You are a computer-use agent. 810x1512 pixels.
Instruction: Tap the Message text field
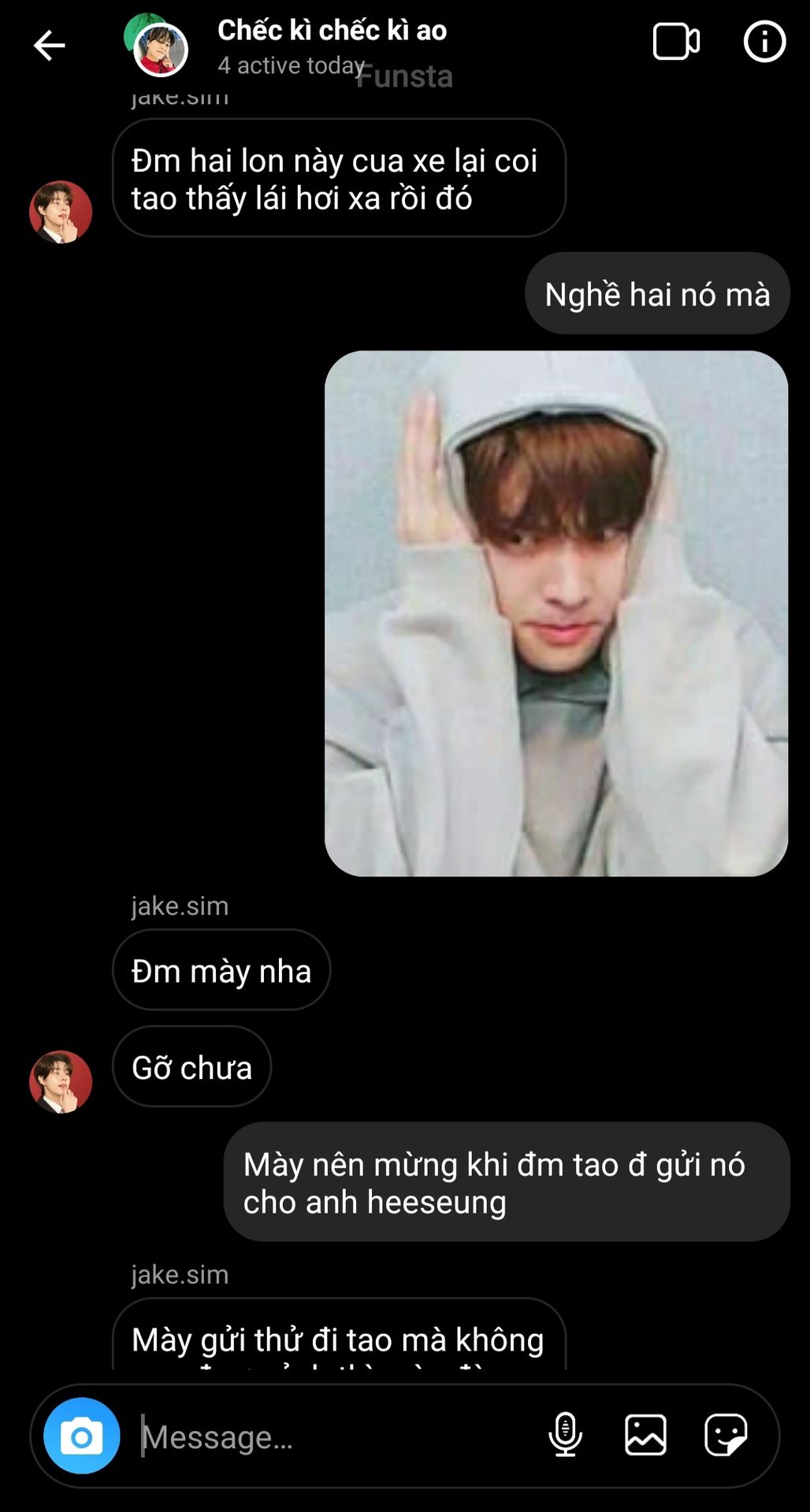point(331,1436)
